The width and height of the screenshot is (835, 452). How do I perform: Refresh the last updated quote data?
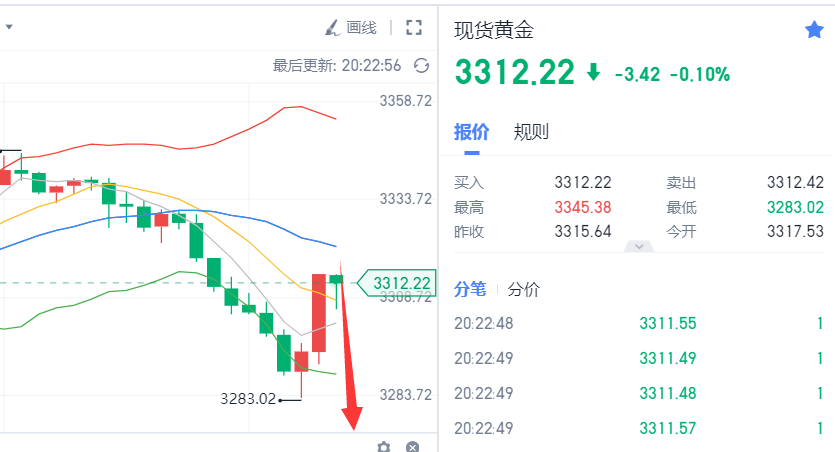click(x=422, y=65)
